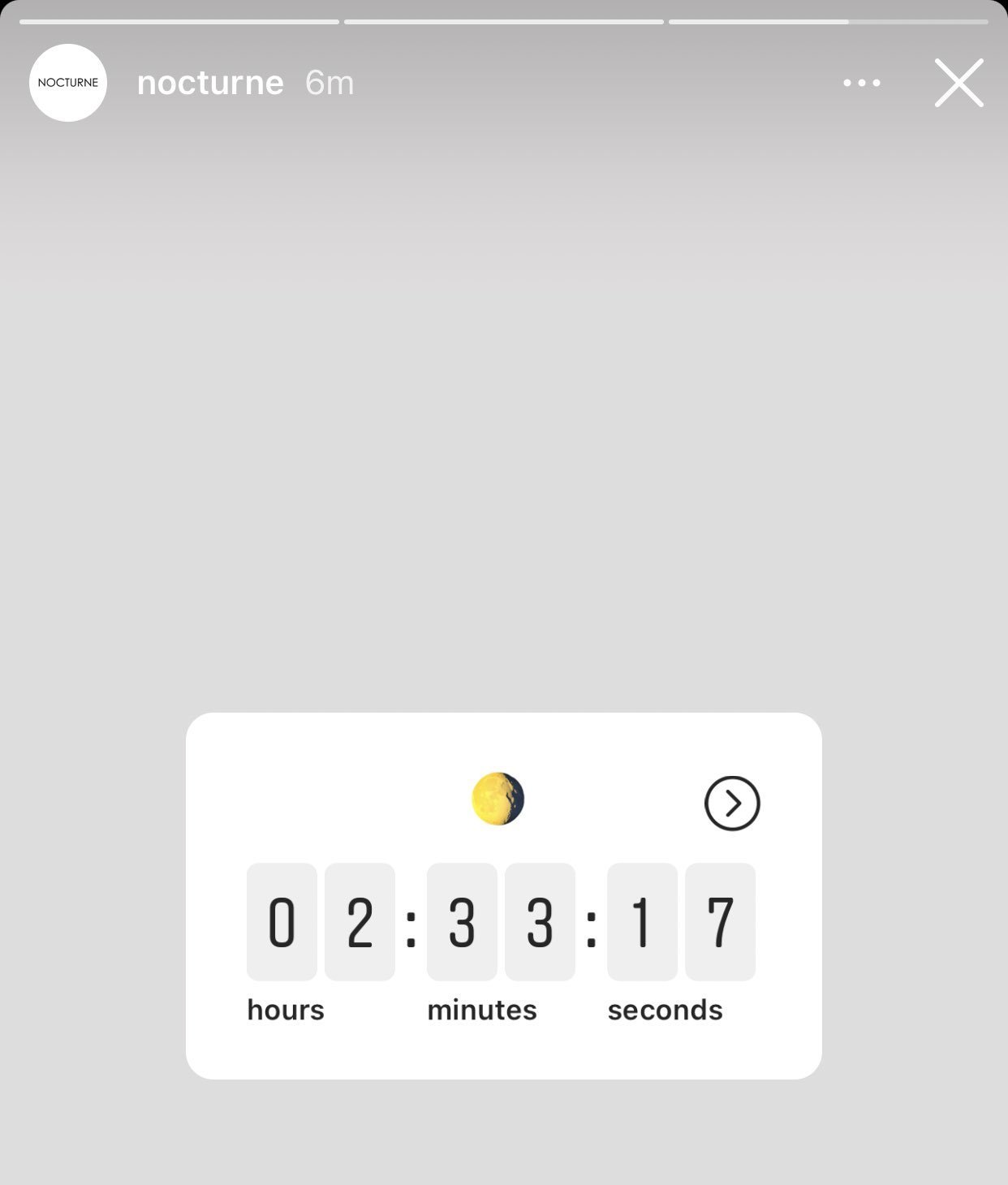Close the nocturne story

[958, 83]
